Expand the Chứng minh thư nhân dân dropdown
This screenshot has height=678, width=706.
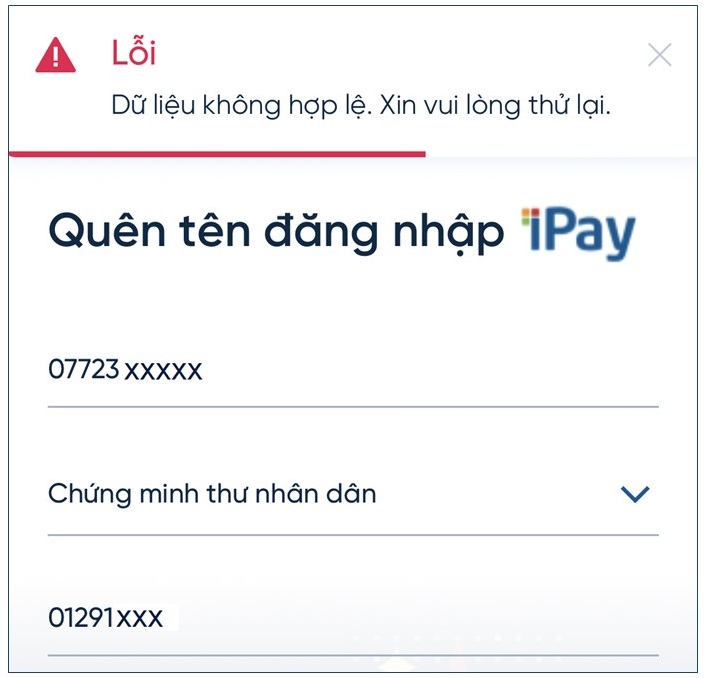tap(634, 494)
